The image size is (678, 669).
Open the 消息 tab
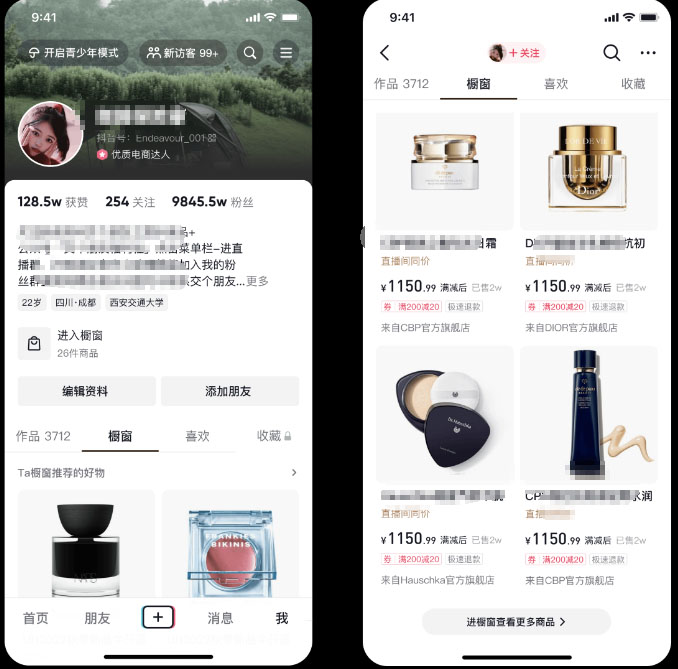[220, 618]
